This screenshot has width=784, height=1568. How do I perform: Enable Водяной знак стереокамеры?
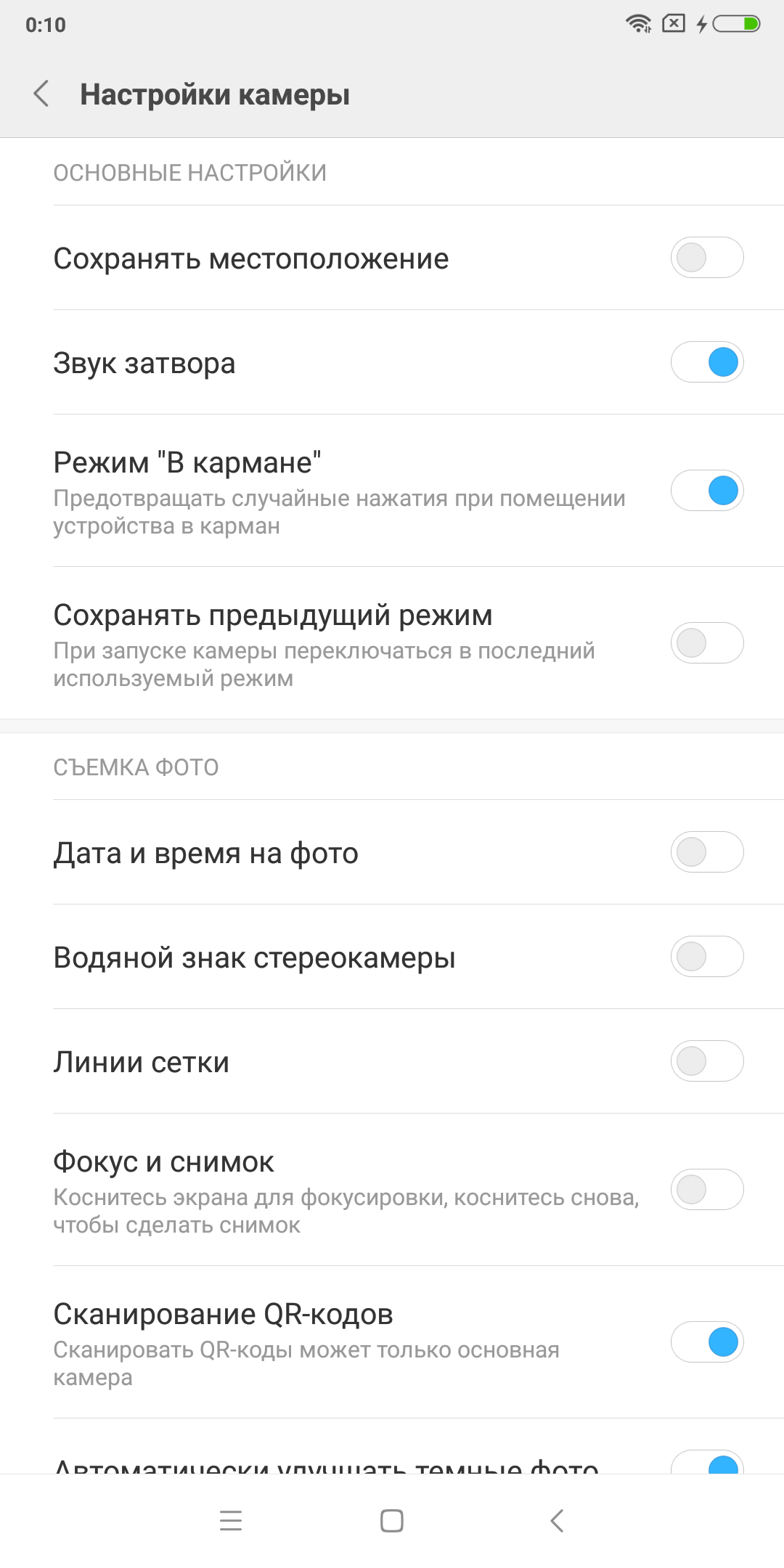coord(706,957)
